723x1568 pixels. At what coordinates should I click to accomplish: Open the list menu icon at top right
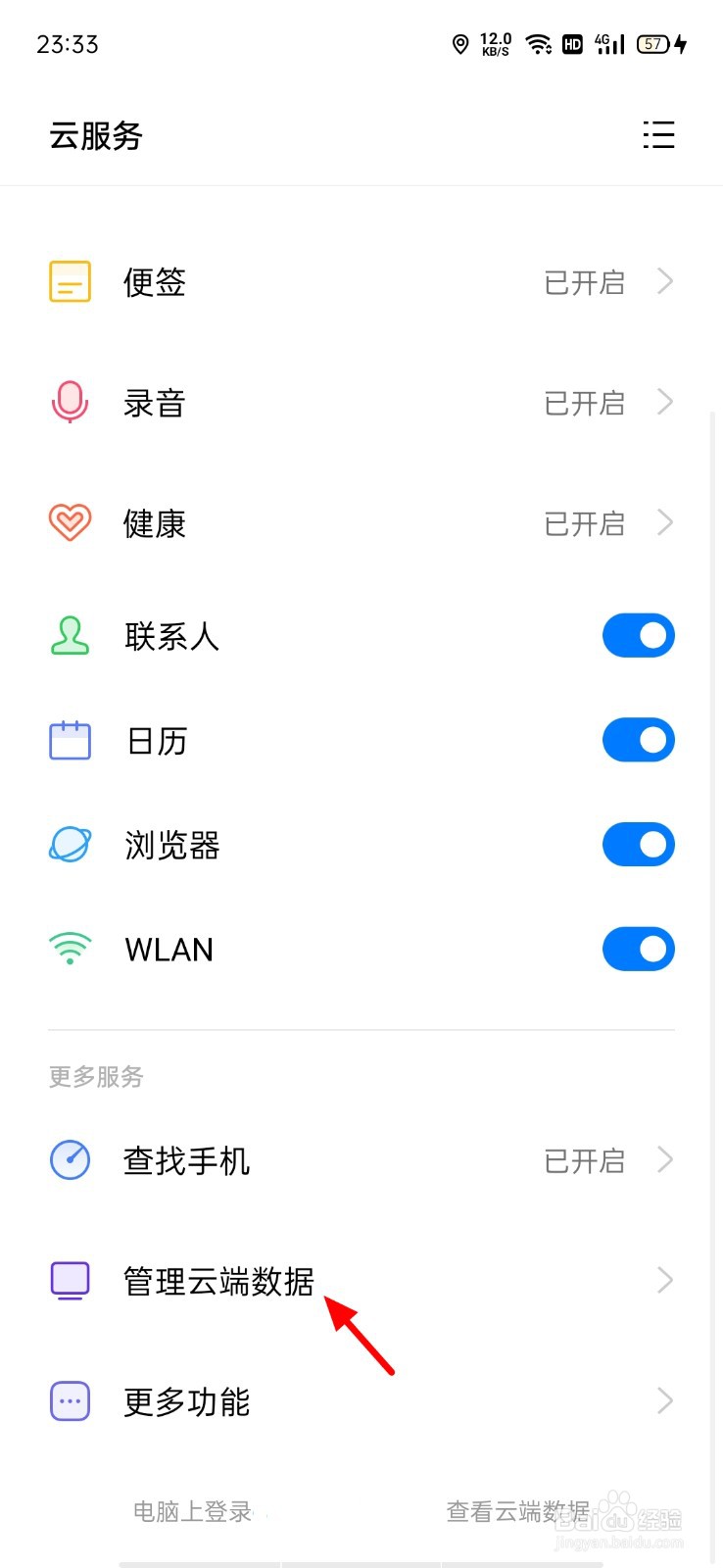pos(658,134)
